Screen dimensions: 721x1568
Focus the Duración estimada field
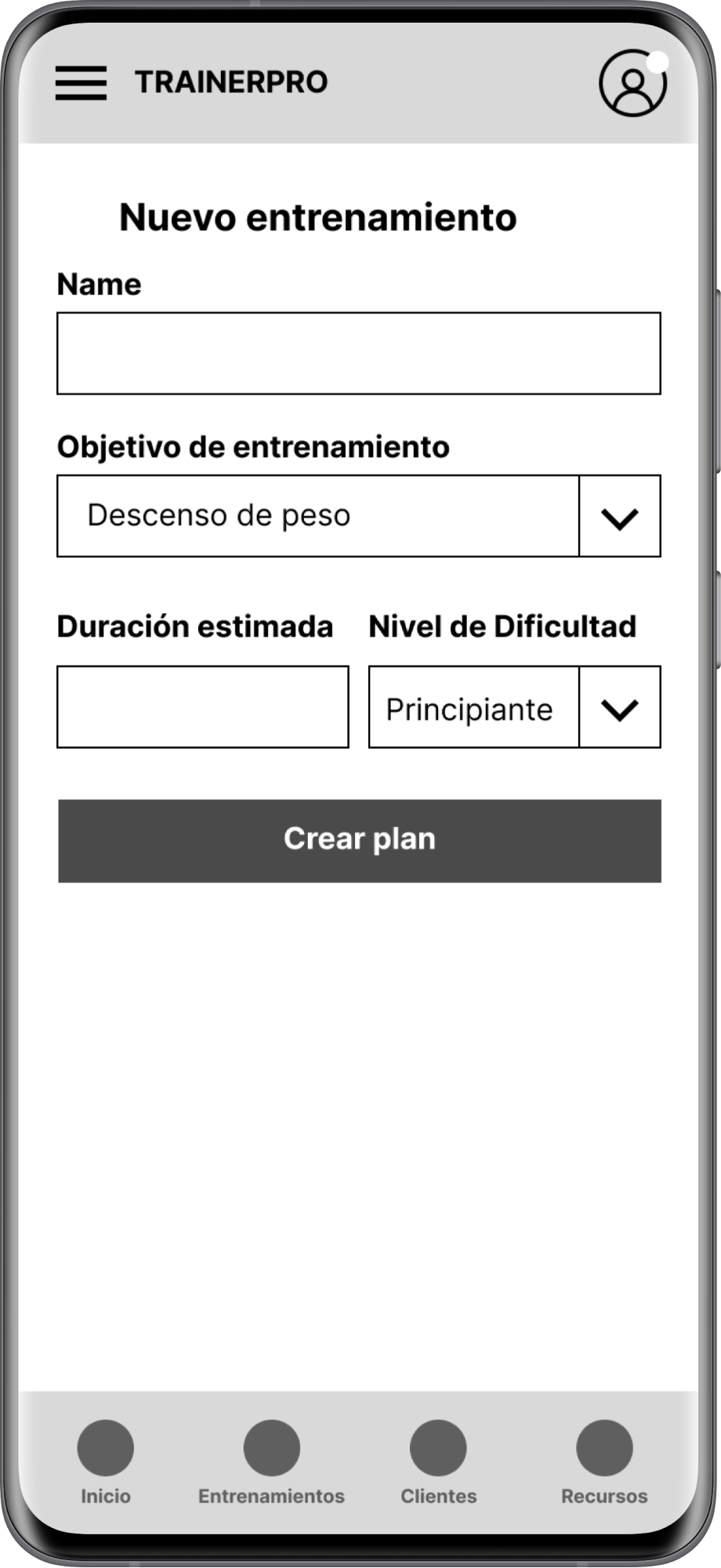click(x=203, y=707)
